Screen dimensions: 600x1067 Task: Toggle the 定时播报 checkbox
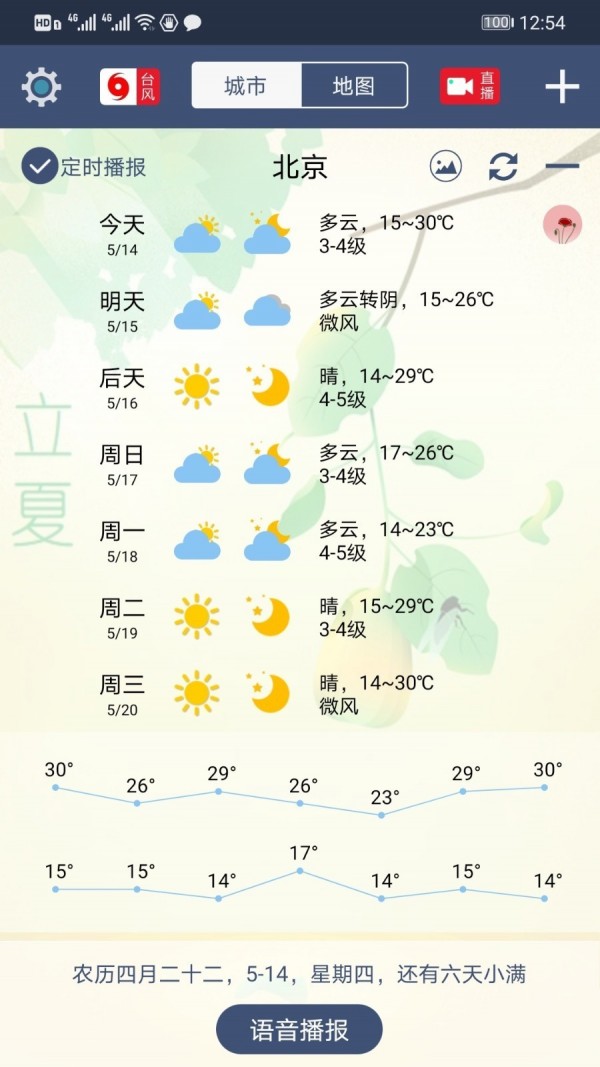[x=40, y=166]
